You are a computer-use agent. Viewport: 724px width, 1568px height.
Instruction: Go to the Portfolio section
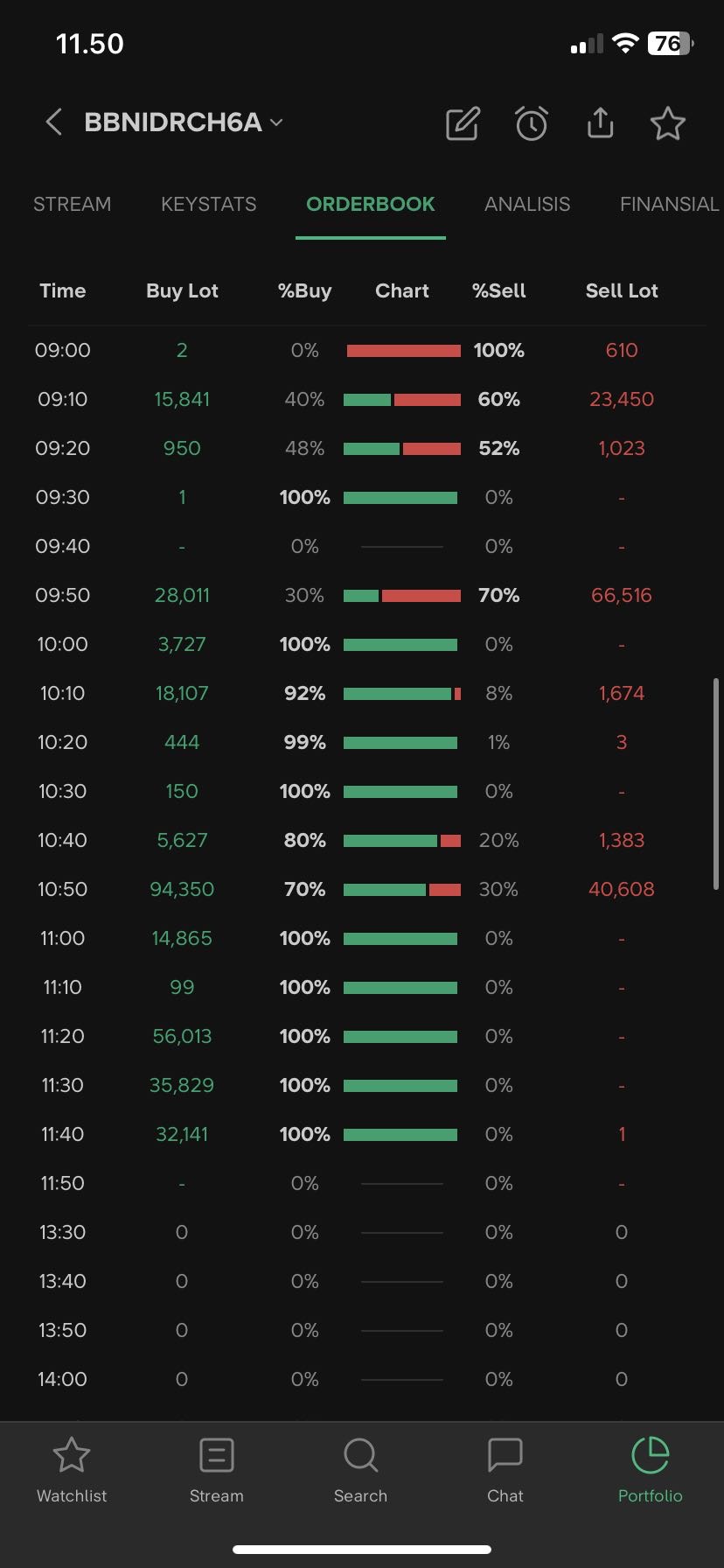[x=650, y=1470]
